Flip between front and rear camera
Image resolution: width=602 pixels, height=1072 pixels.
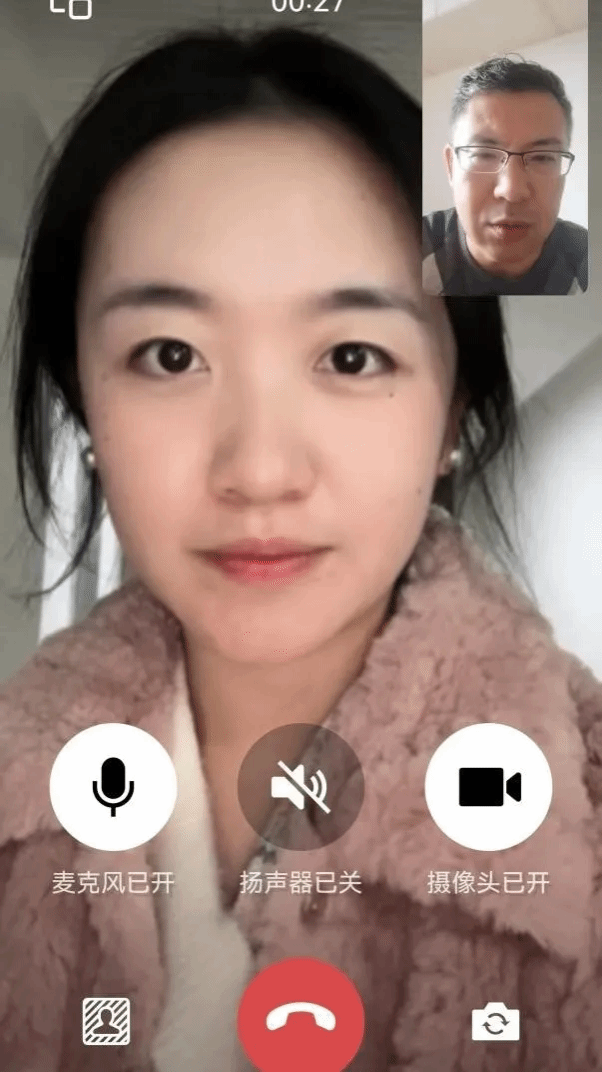coord(496,1022)
